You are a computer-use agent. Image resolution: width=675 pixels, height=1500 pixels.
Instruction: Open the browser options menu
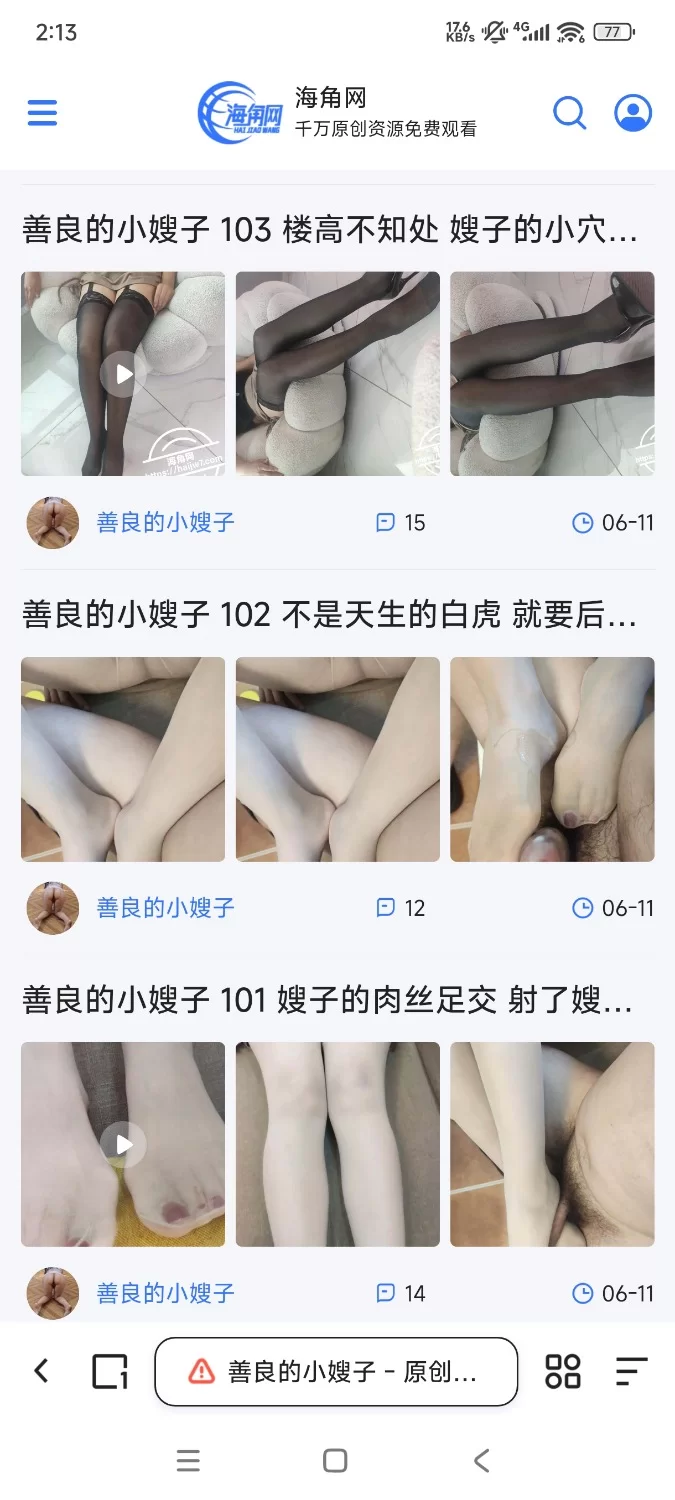tap(631, 1371)
